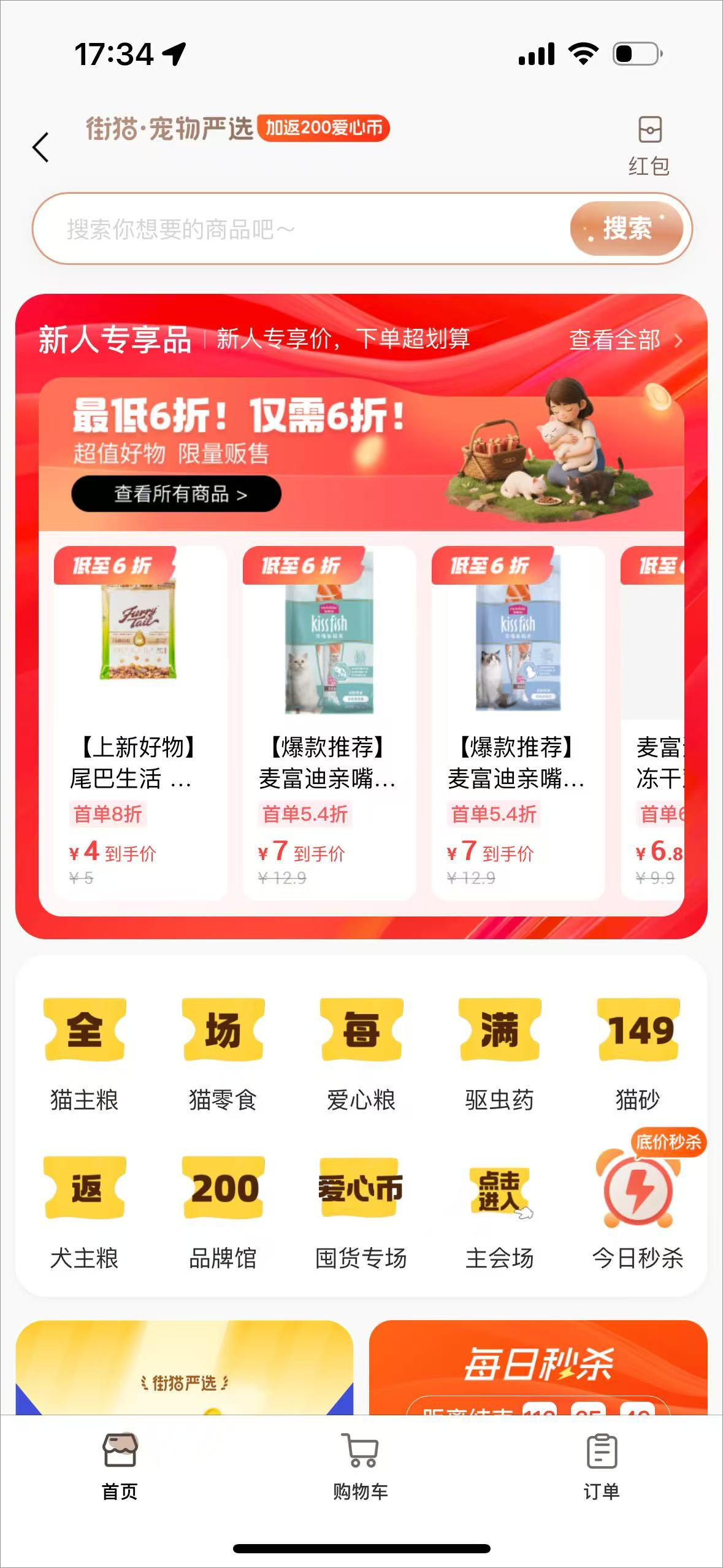Open the 红包 red packet page
The image size is (723, 1568).
coord(649,146)
